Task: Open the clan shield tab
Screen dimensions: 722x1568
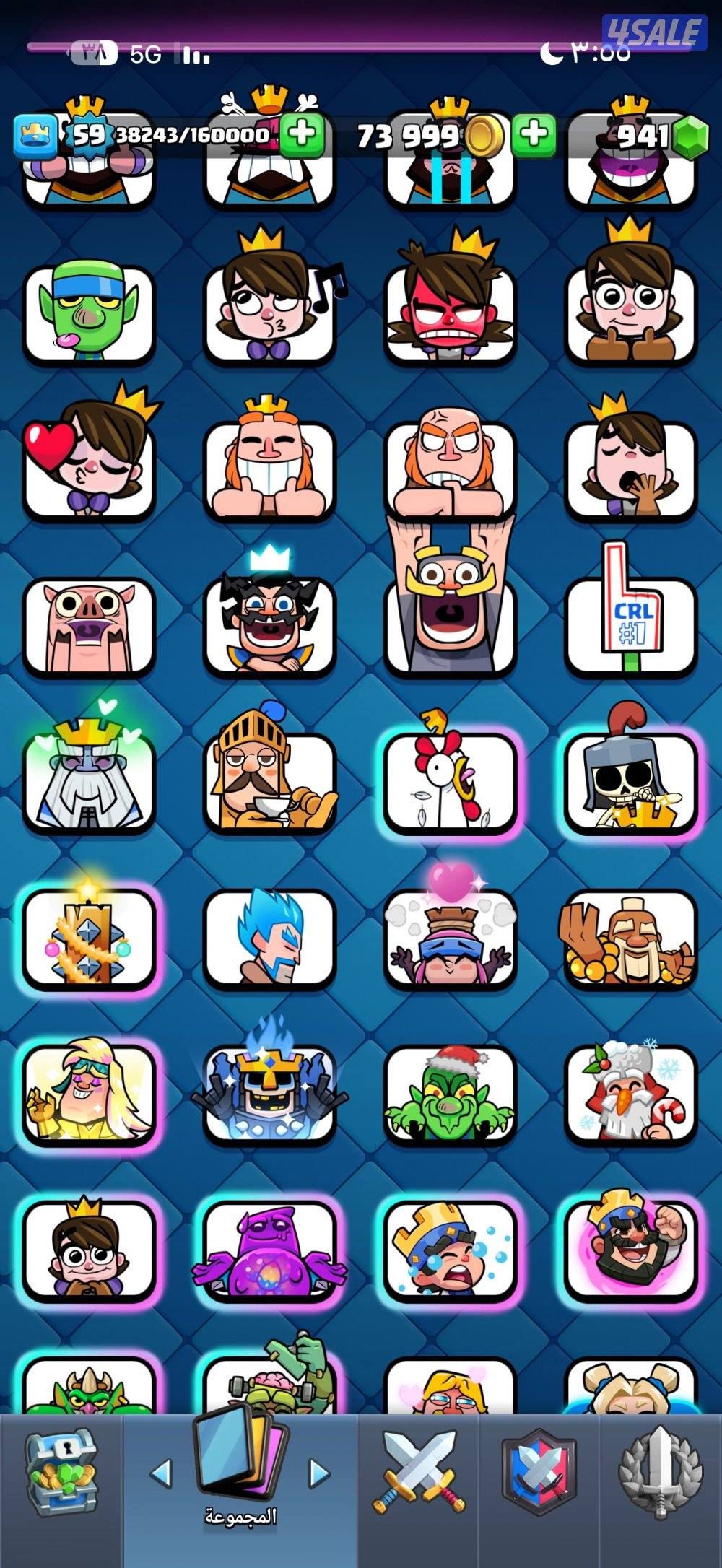Action: 539,1473
